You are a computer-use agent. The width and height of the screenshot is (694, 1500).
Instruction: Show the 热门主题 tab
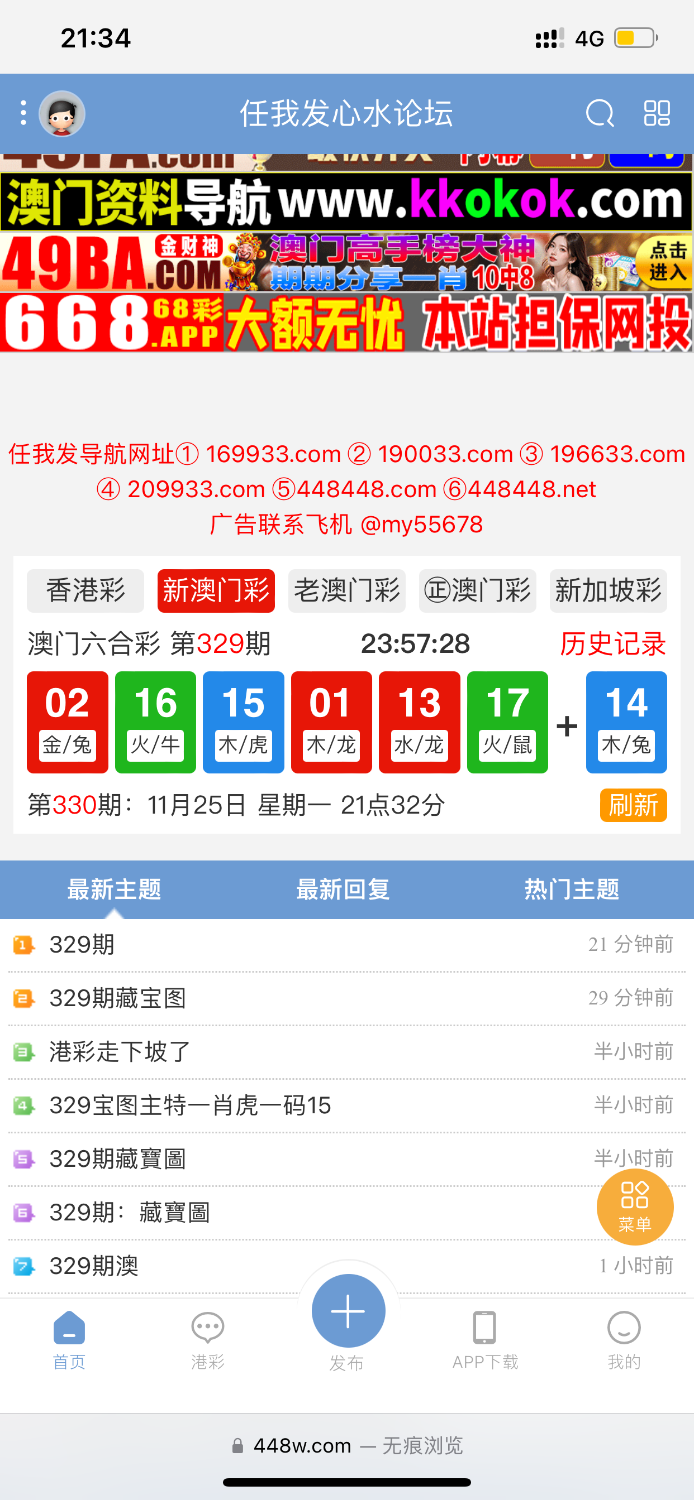(571, 889)
